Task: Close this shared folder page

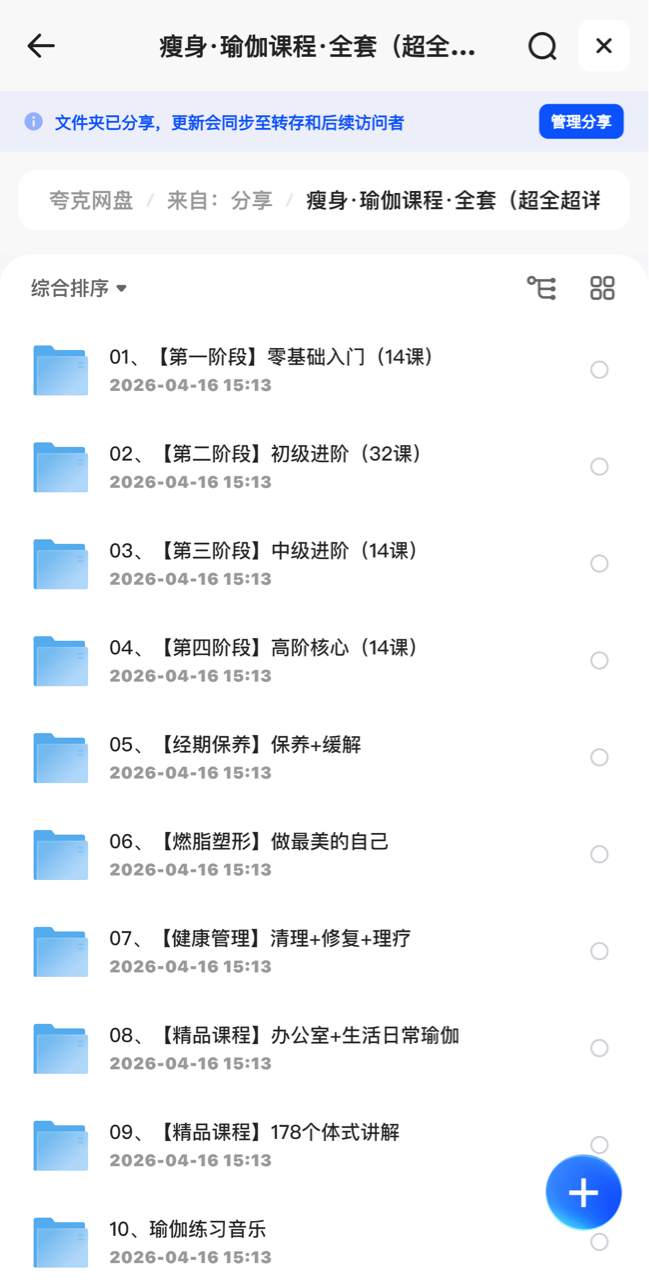Action: click(x=604, y=46)
